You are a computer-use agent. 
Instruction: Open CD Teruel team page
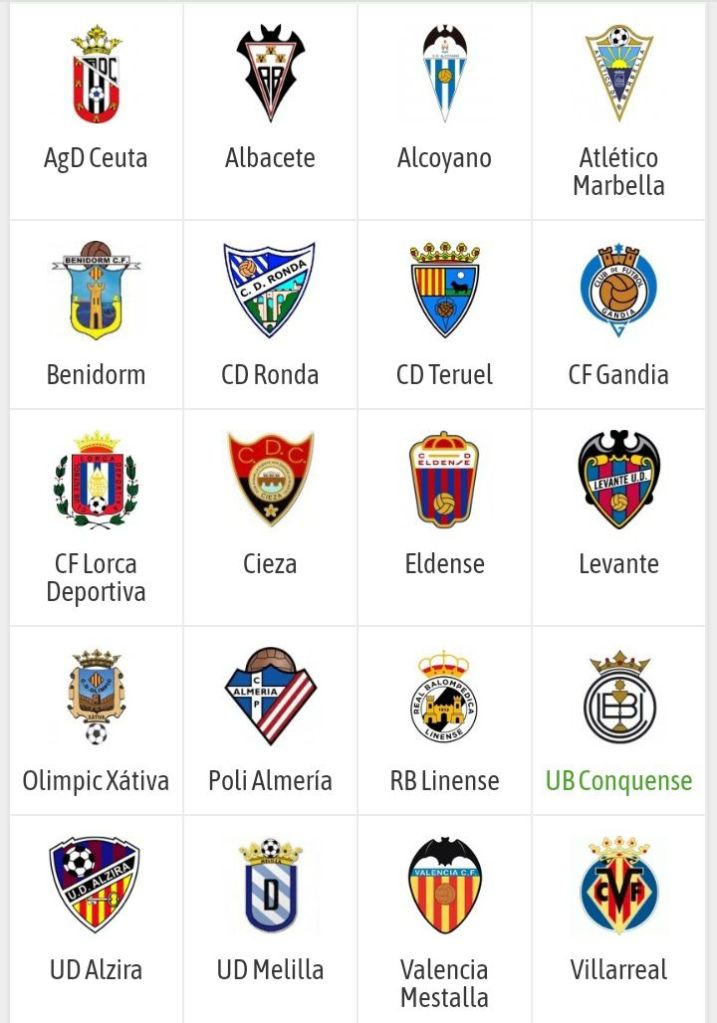[x=444, y=315]
